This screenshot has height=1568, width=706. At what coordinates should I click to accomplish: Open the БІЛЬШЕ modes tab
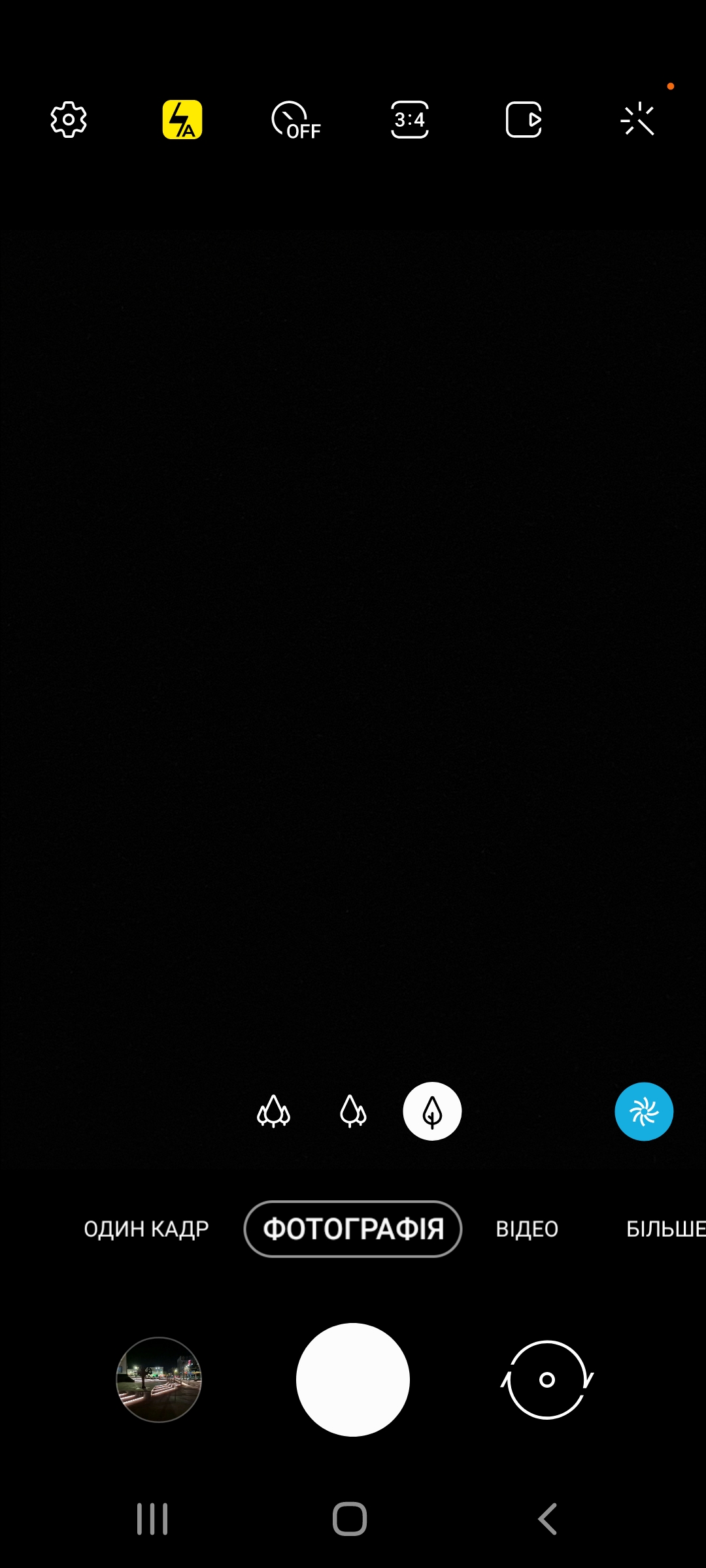click(x=664, y=1229)
